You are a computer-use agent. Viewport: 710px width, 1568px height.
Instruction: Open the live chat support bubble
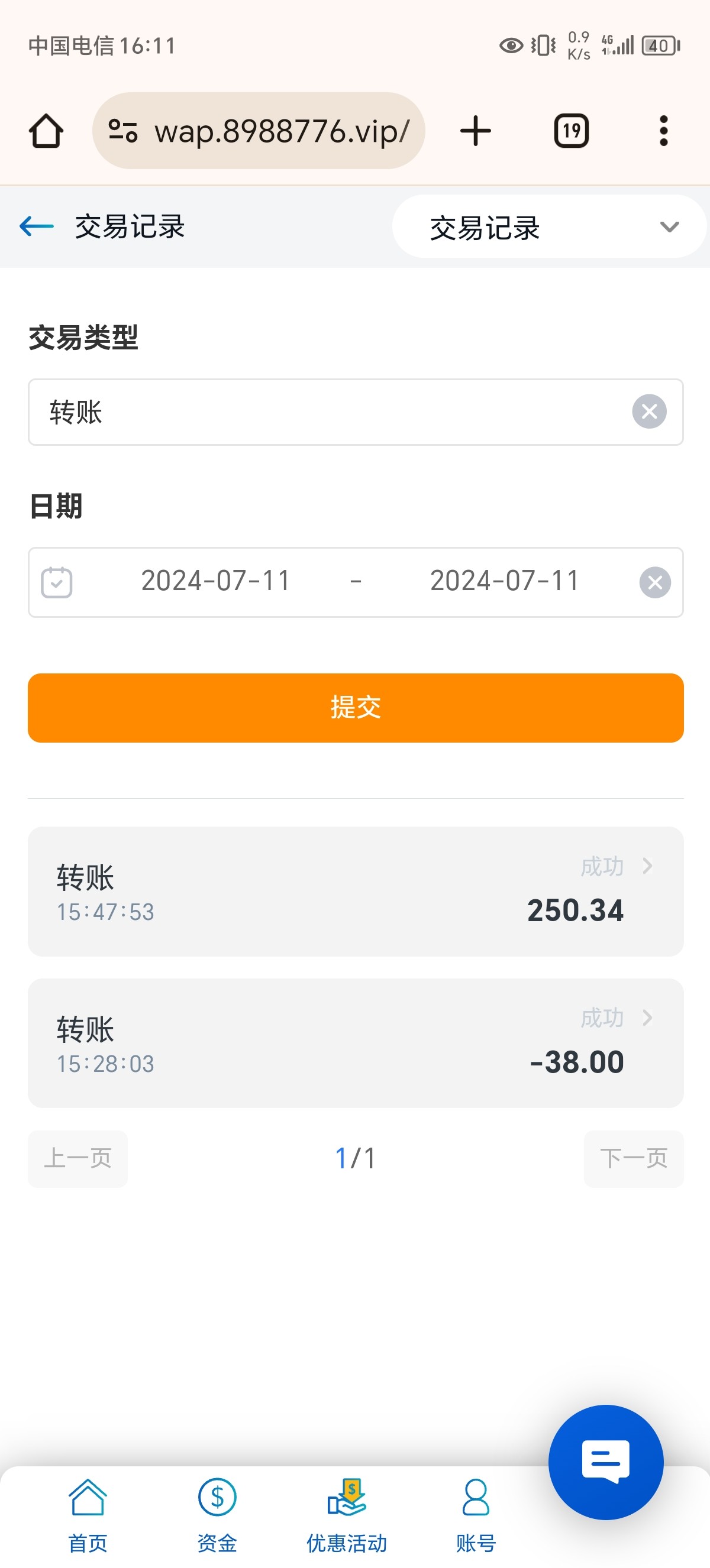point(605,1462)
